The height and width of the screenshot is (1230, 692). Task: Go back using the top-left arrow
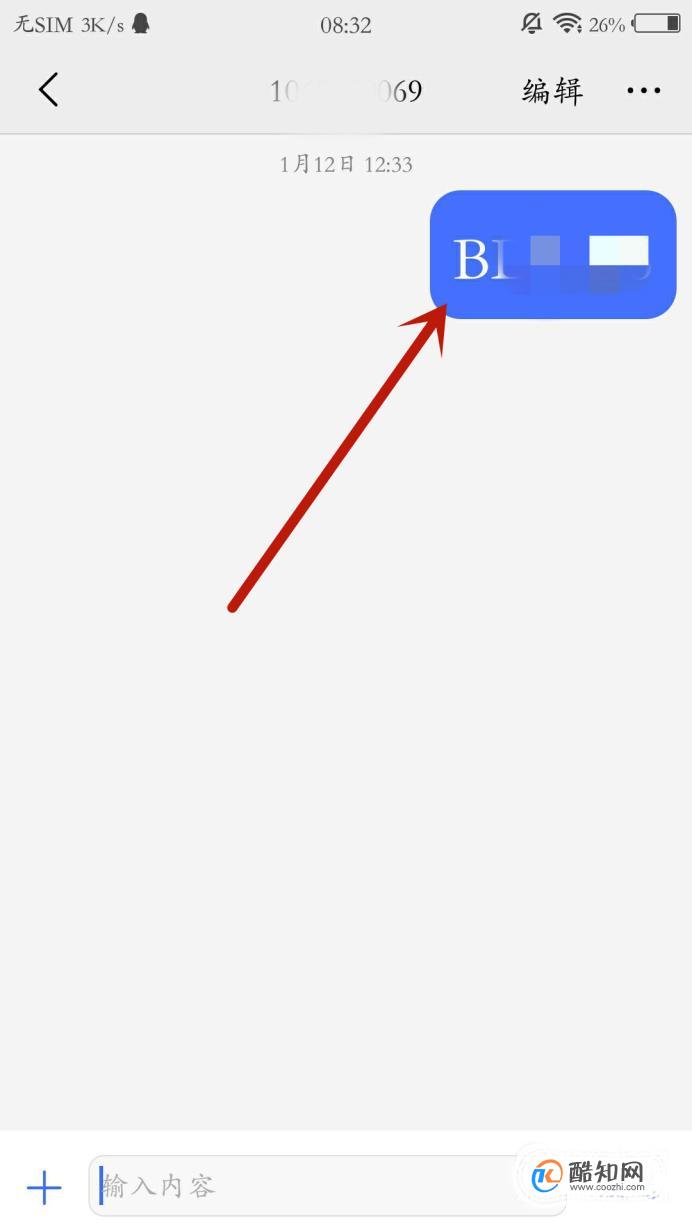click(x=48, y=90)
